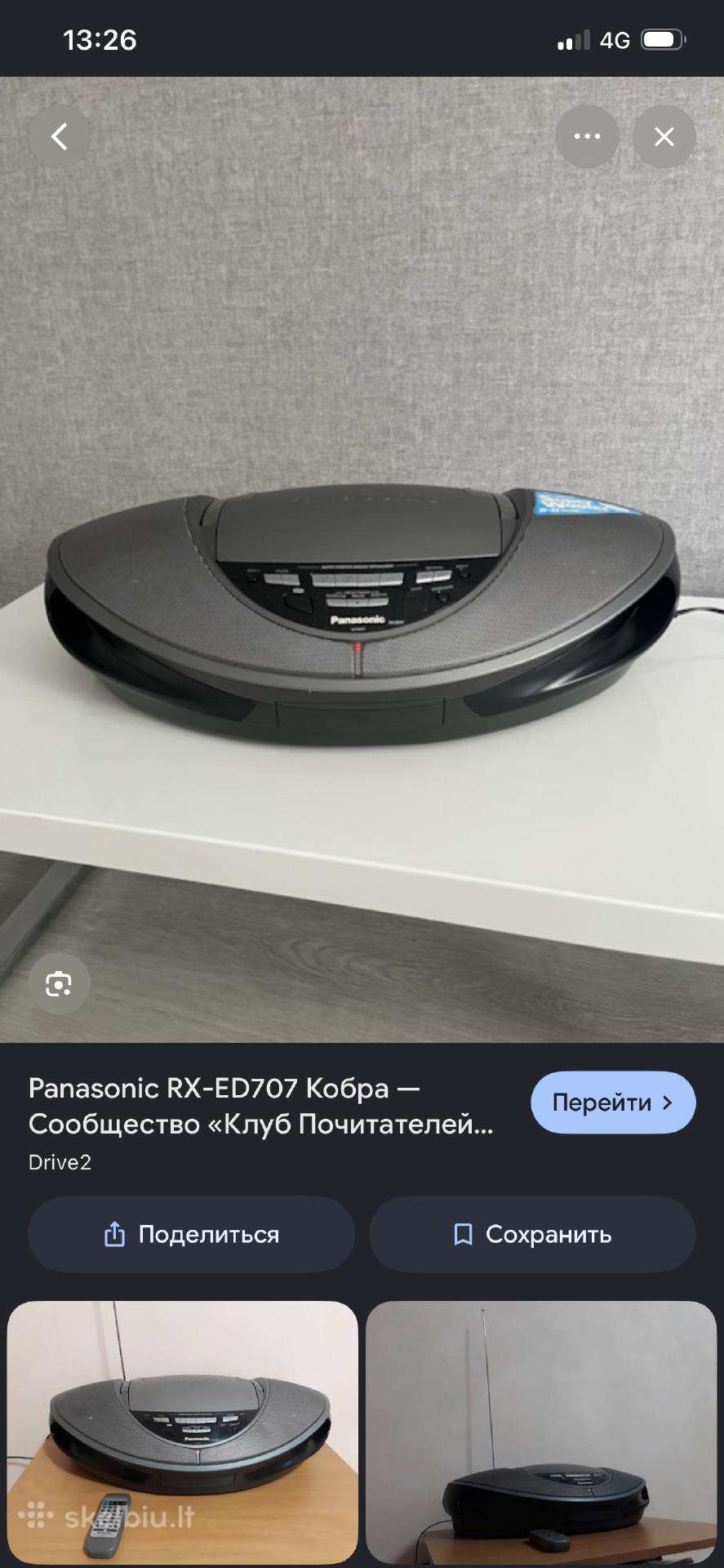This screenshot has width=724, height=1568.
Task: Open the three-dot overflow menu
Action: coord(587,136)
